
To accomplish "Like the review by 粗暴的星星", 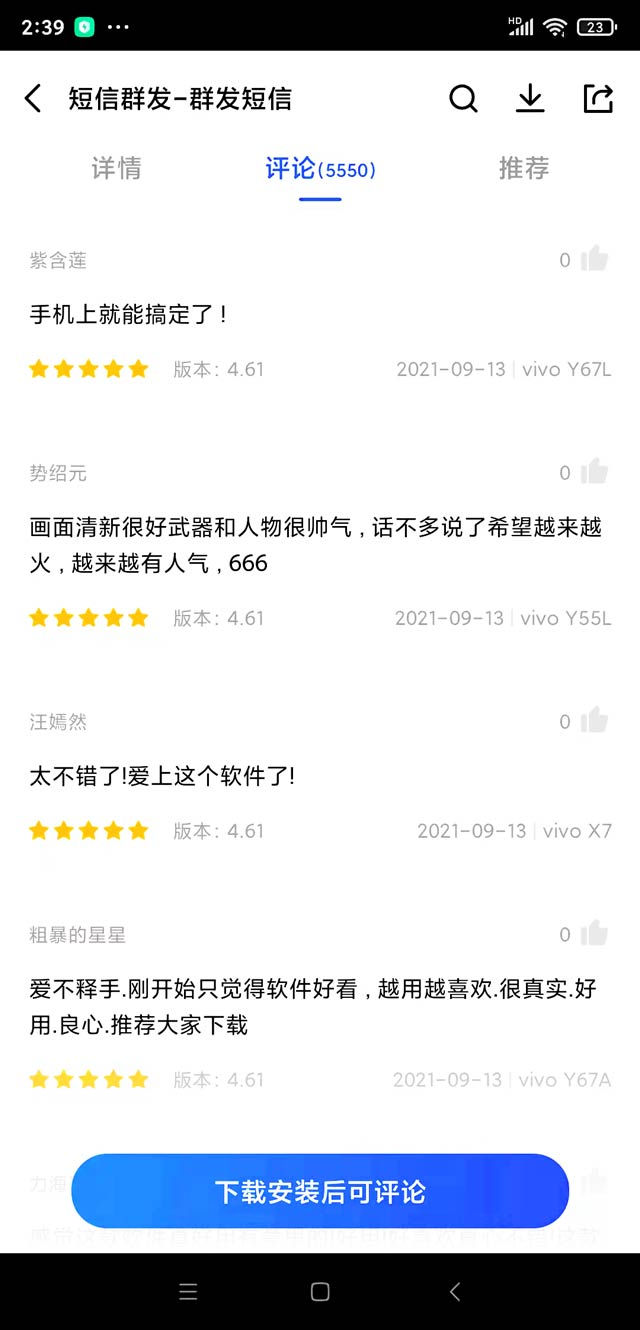I will 594,933.
